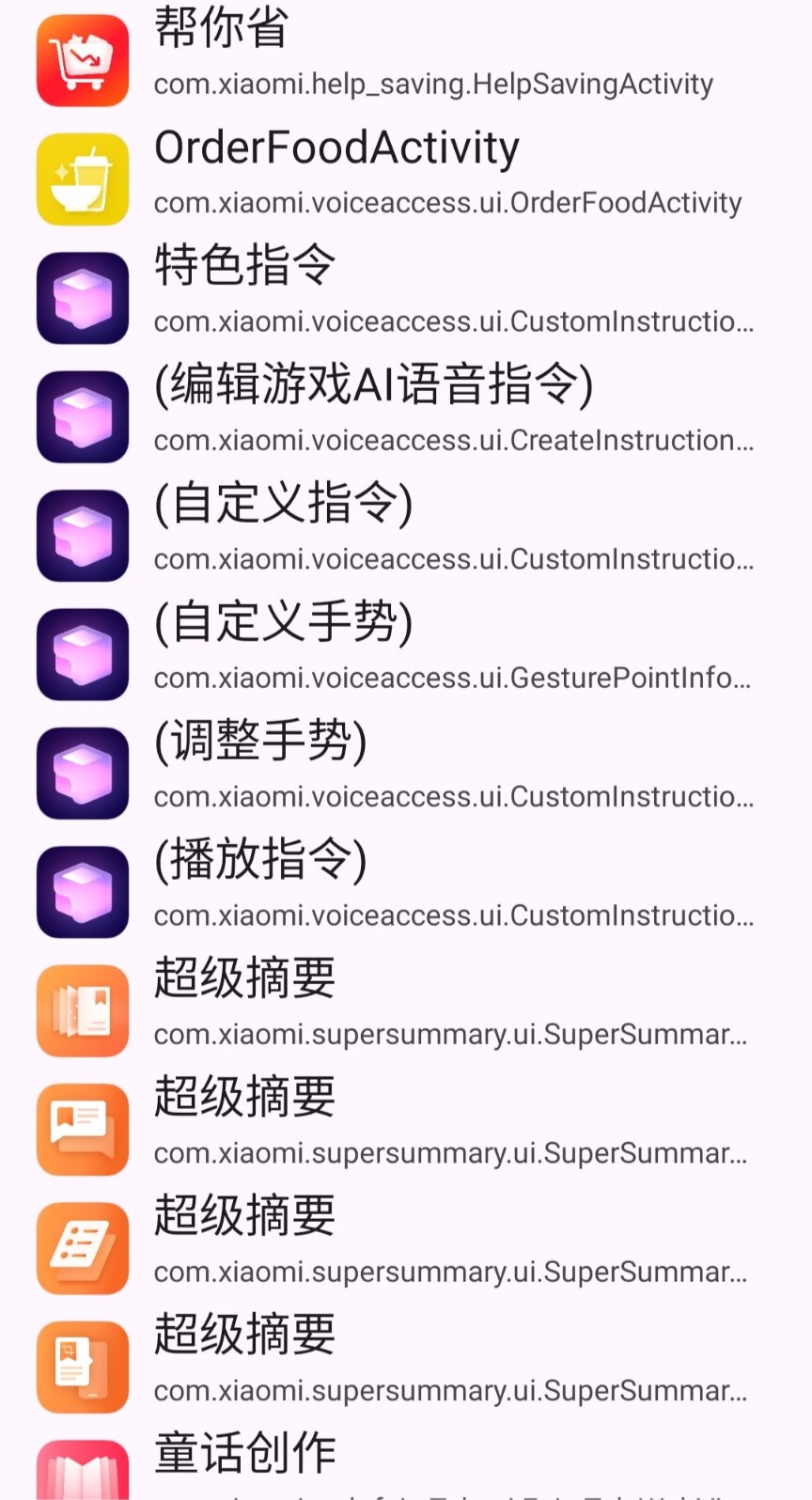The height and width of the screenshot is (1500, 812).
Task: Select the (编辑游戏AI语音指令) entry
Action: click(x=406, y=416)
